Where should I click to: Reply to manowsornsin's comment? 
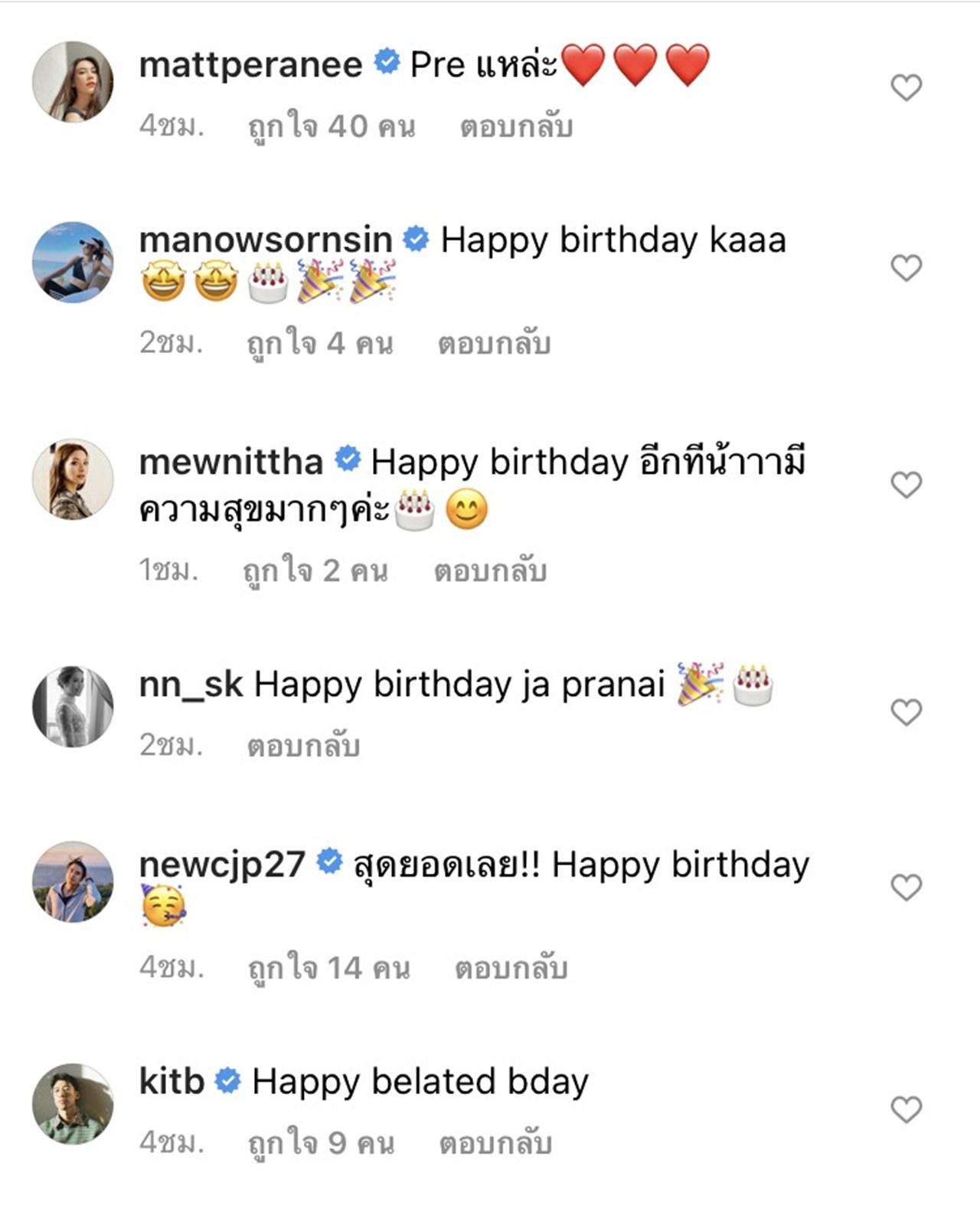(494, 343)
